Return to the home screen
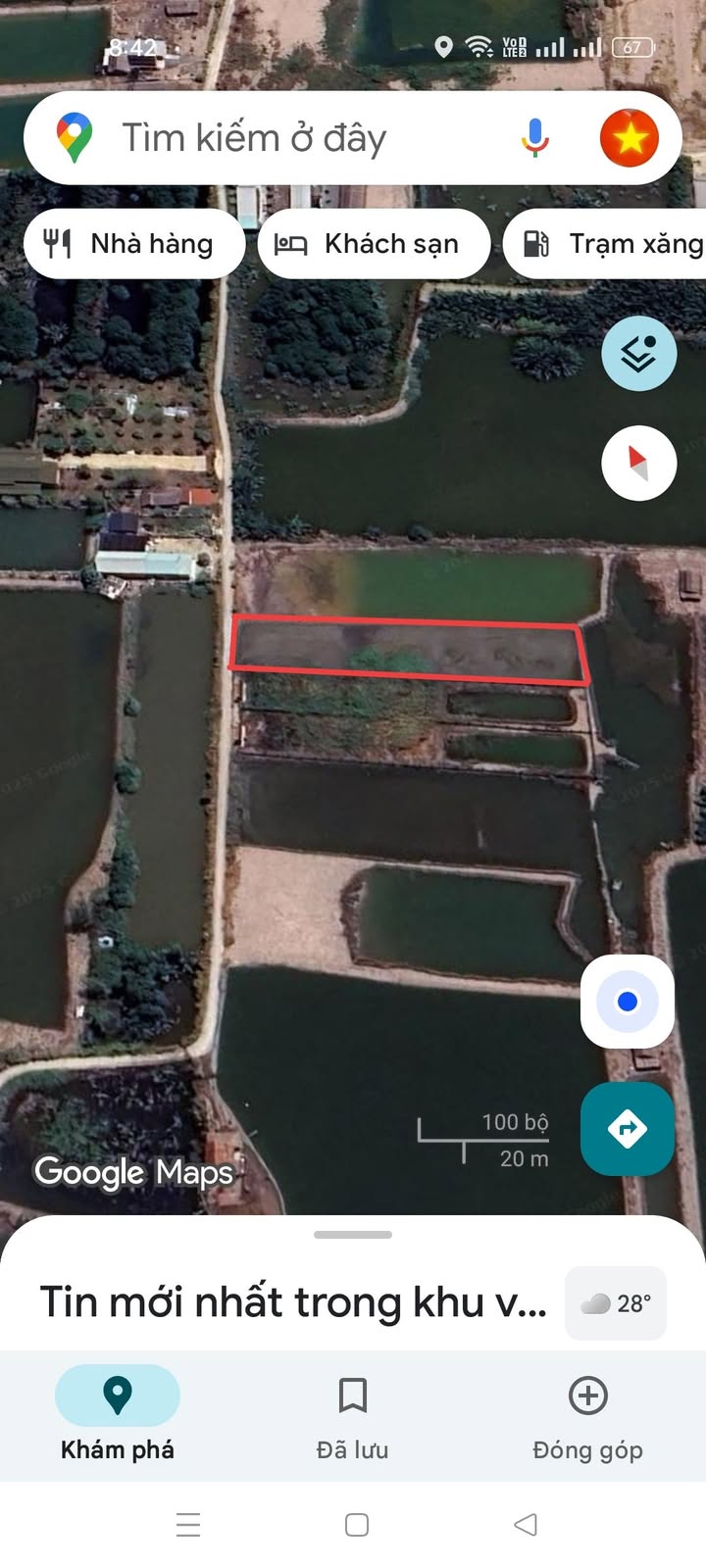Viewport: 706px width, 1568px height. [x=357, y=1525]
